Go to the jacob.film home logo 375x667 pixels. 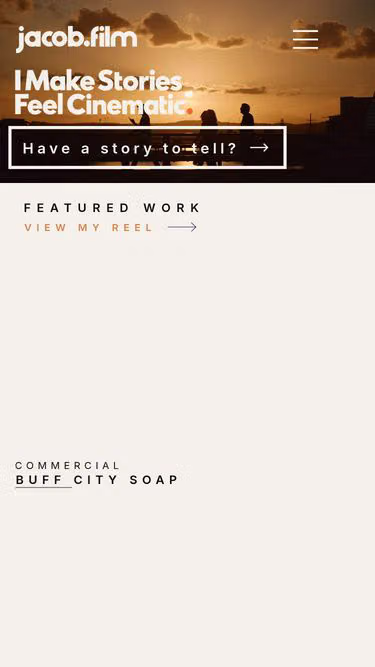coord(77,39)
